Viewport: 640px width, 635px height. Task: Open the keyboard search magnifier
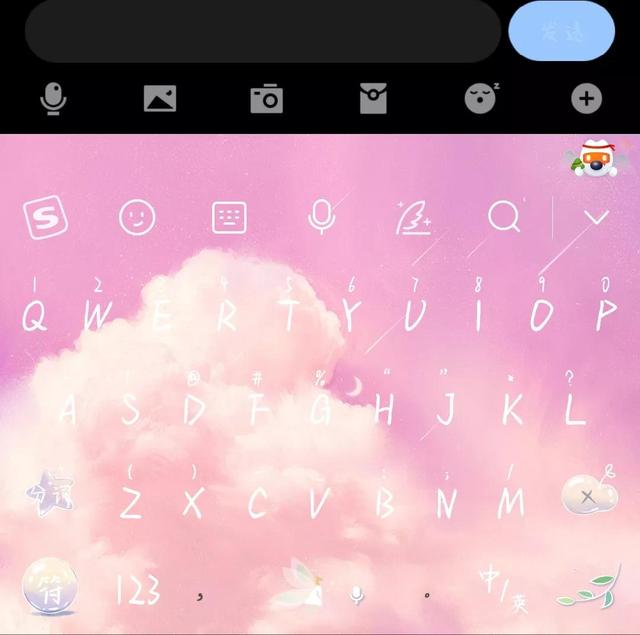click(x=505, y=217)
